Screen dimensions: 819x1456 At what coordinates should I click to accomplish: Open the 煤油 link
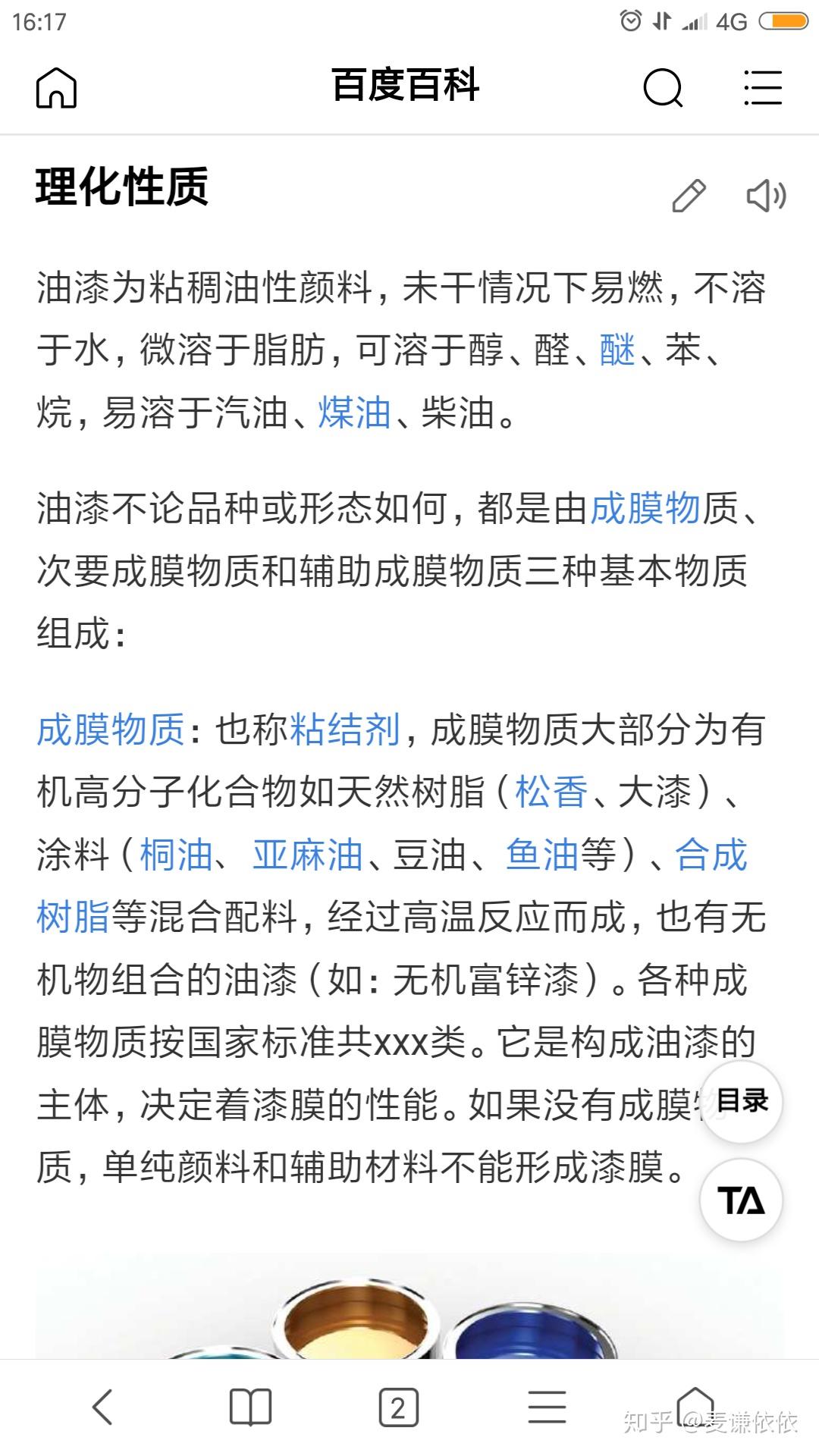354,413
